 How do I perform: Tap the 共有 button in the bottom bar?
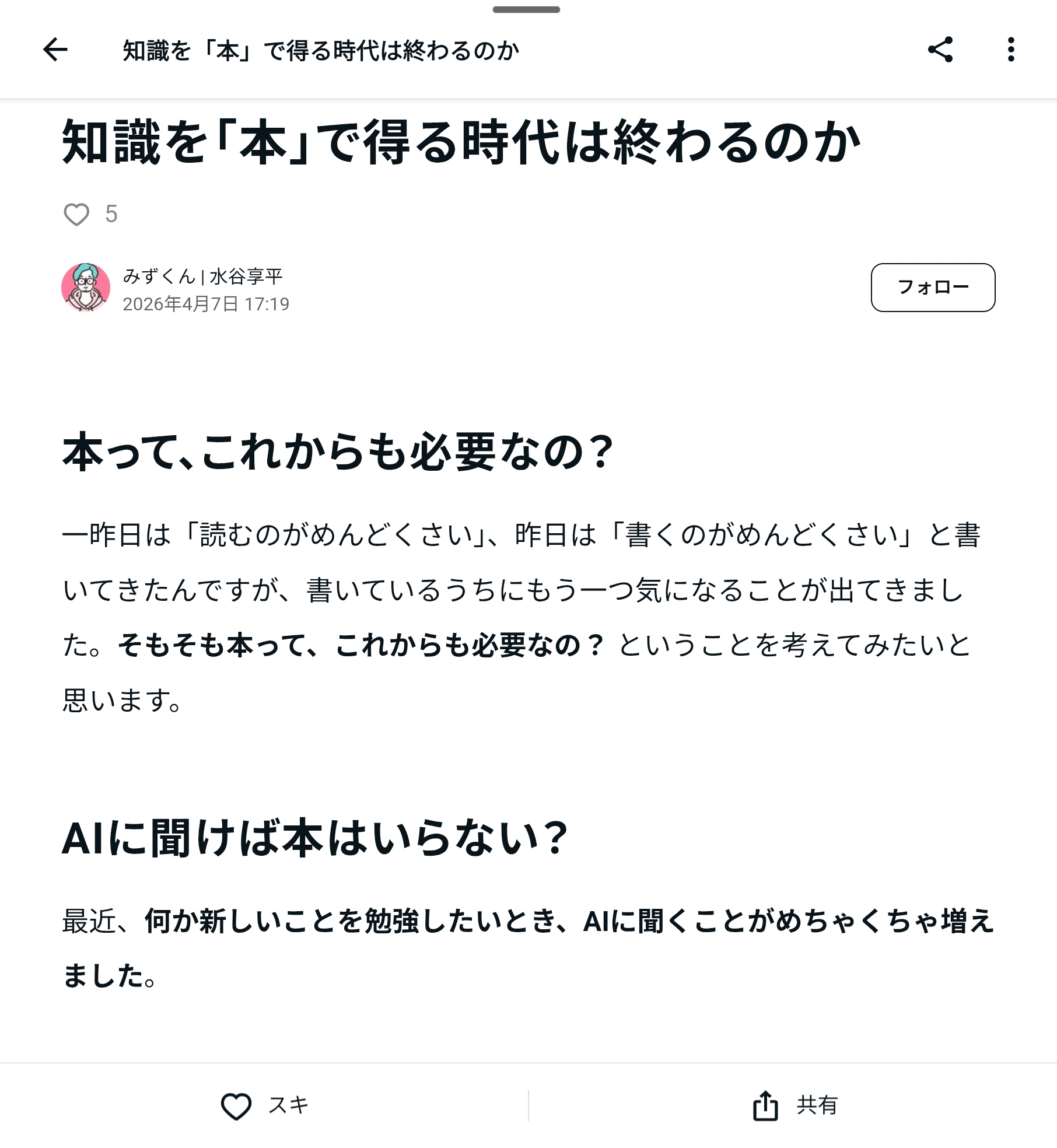794,1105
